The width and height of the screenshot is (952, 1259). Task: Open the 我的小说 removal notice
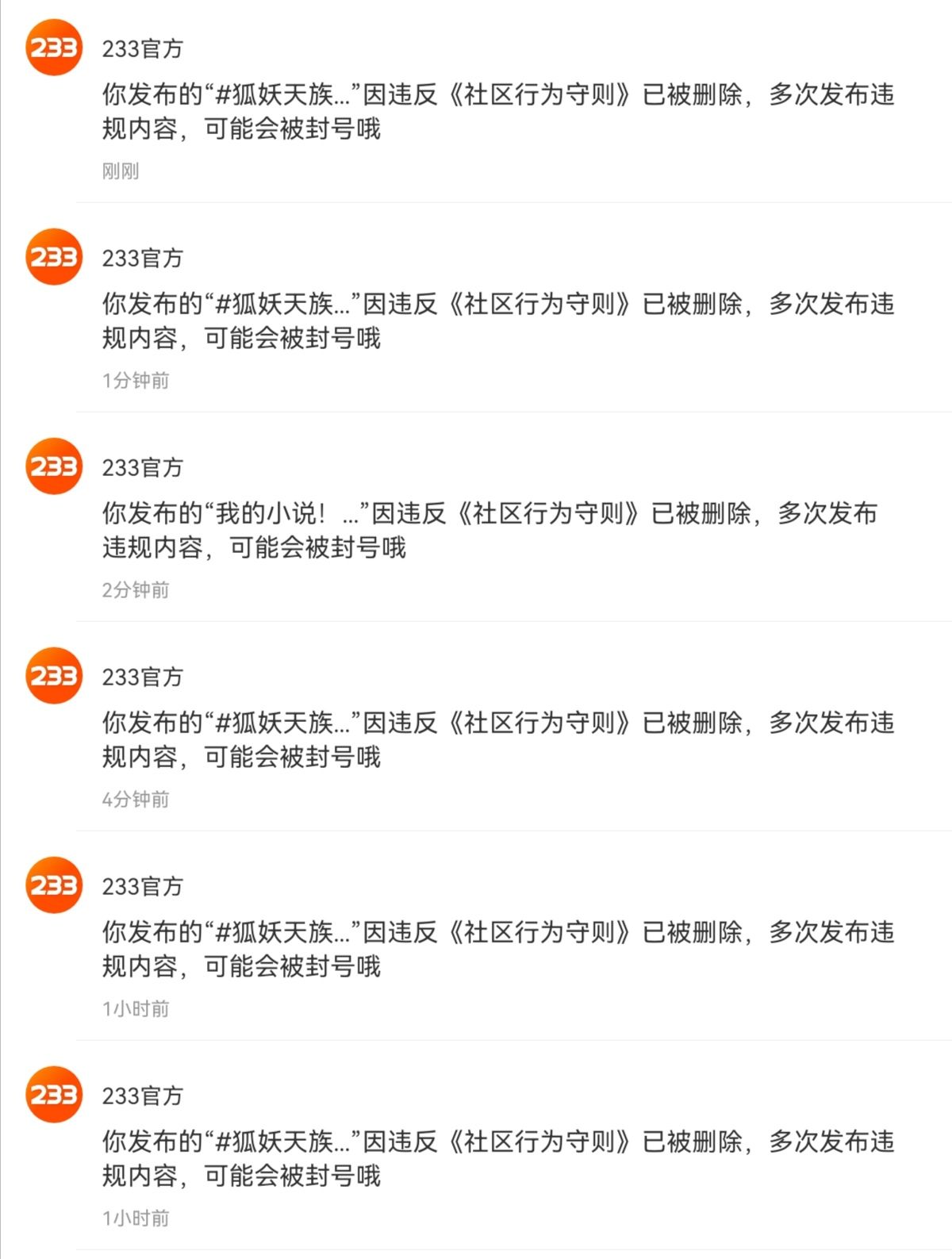pos(490,530)
